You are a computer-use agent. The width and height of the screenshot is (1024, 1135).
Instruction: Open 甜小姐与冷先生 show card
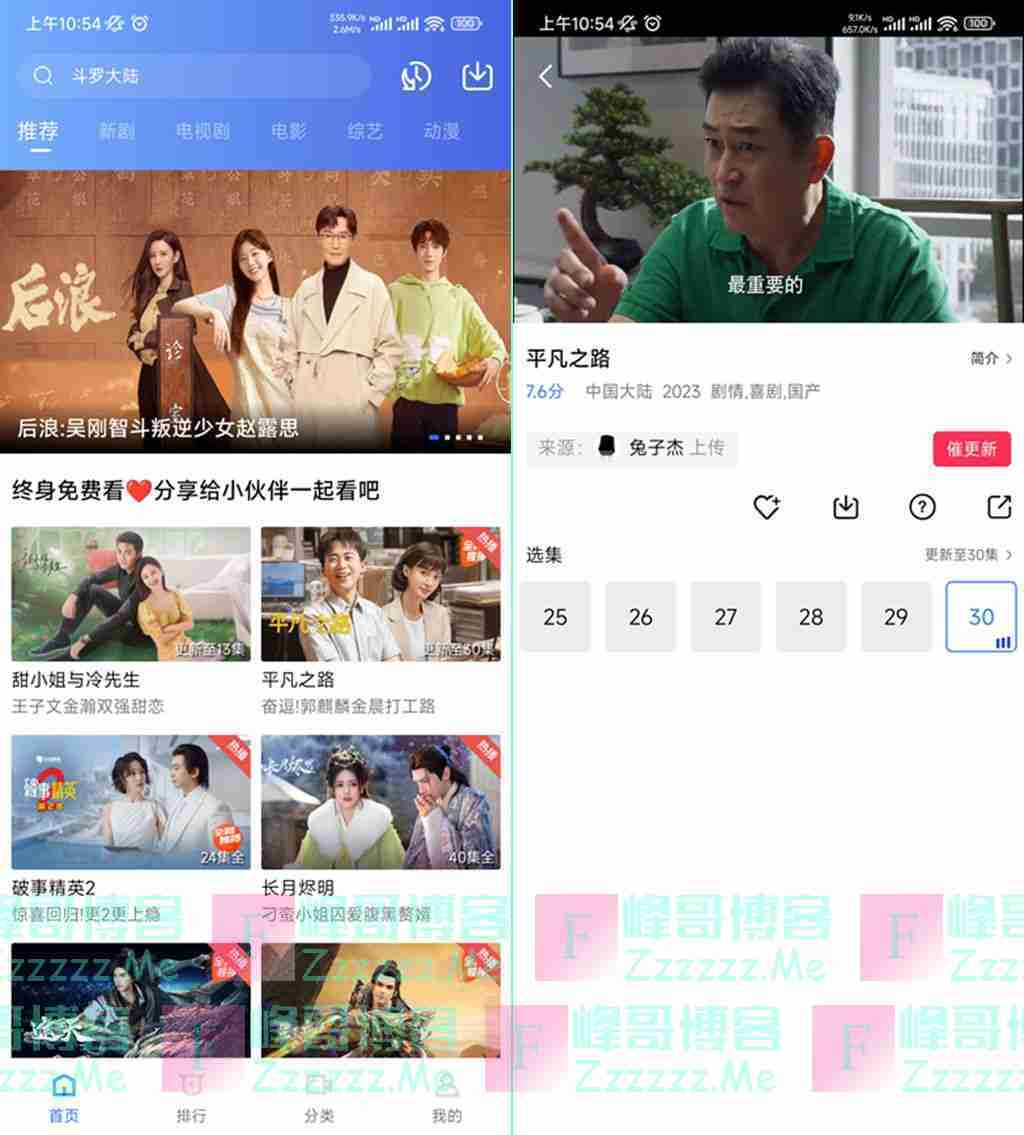point(131,595)
